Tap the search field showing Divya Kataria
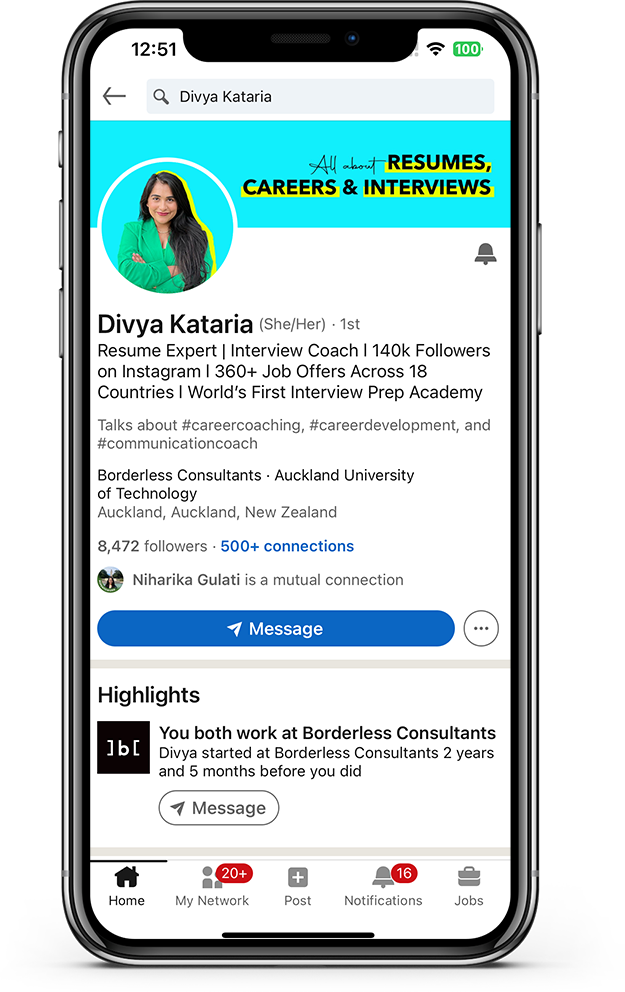This screenshot has height=992, width=625. click(320, 96)
